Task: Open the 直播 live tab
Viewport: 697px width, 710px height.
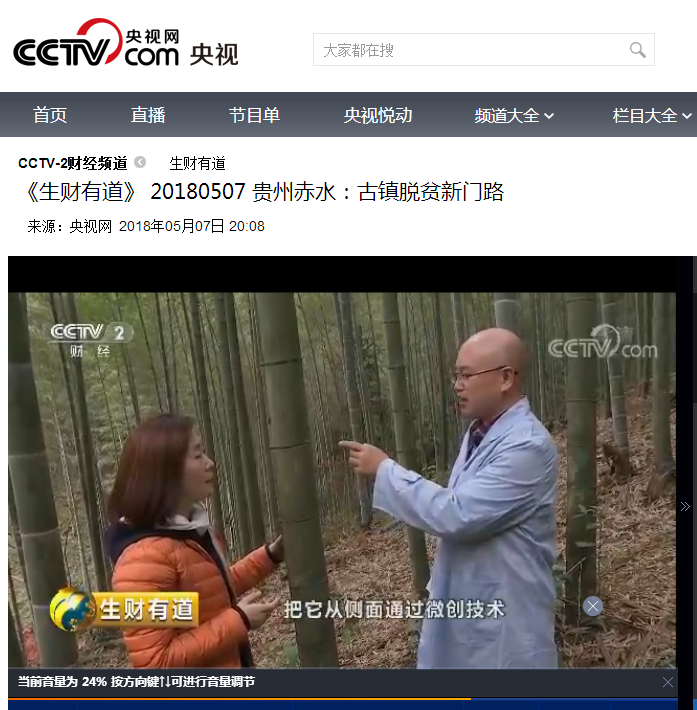Action: point(148,115)
